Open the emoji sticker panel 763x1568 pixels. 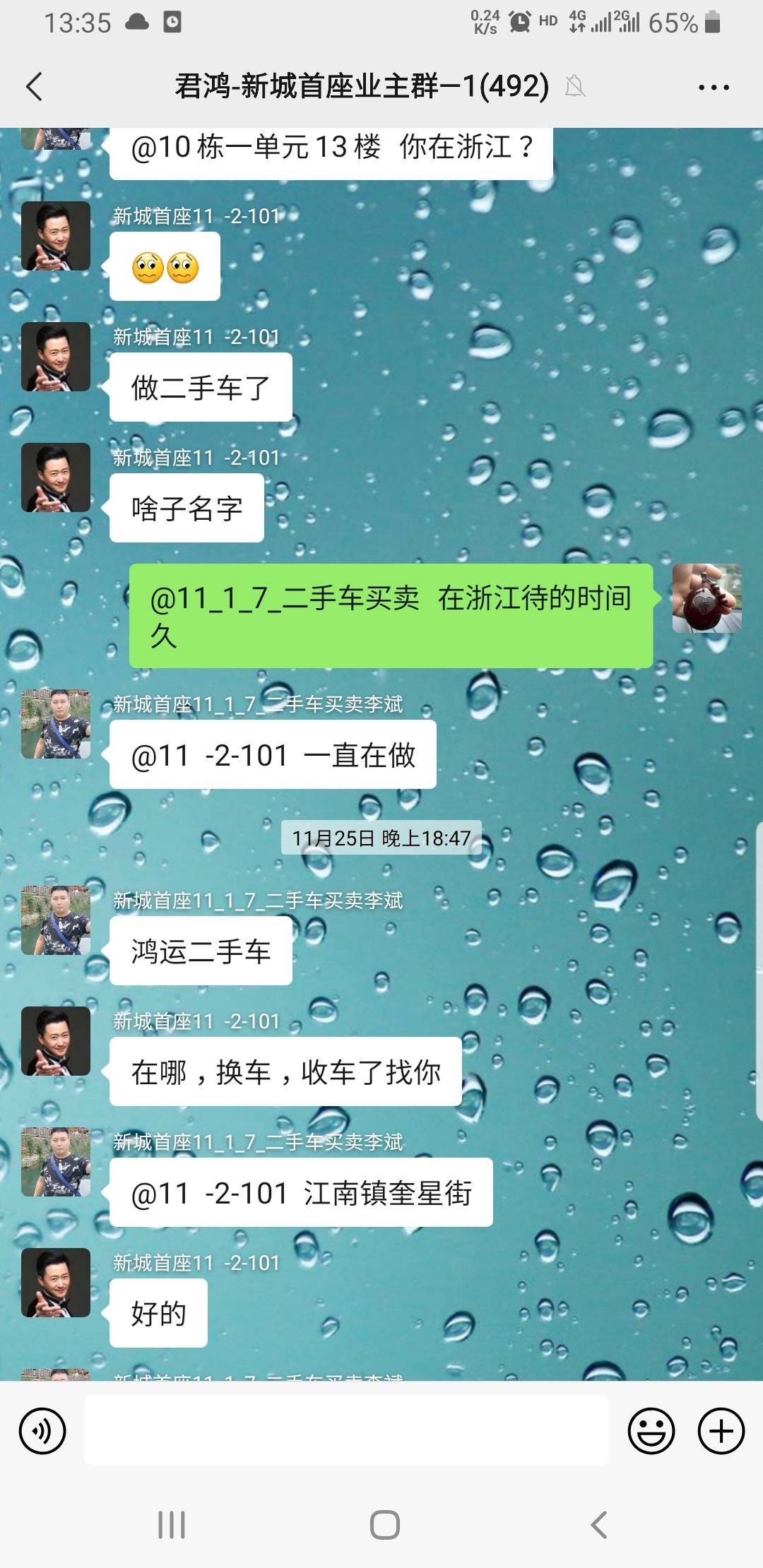651,1431
